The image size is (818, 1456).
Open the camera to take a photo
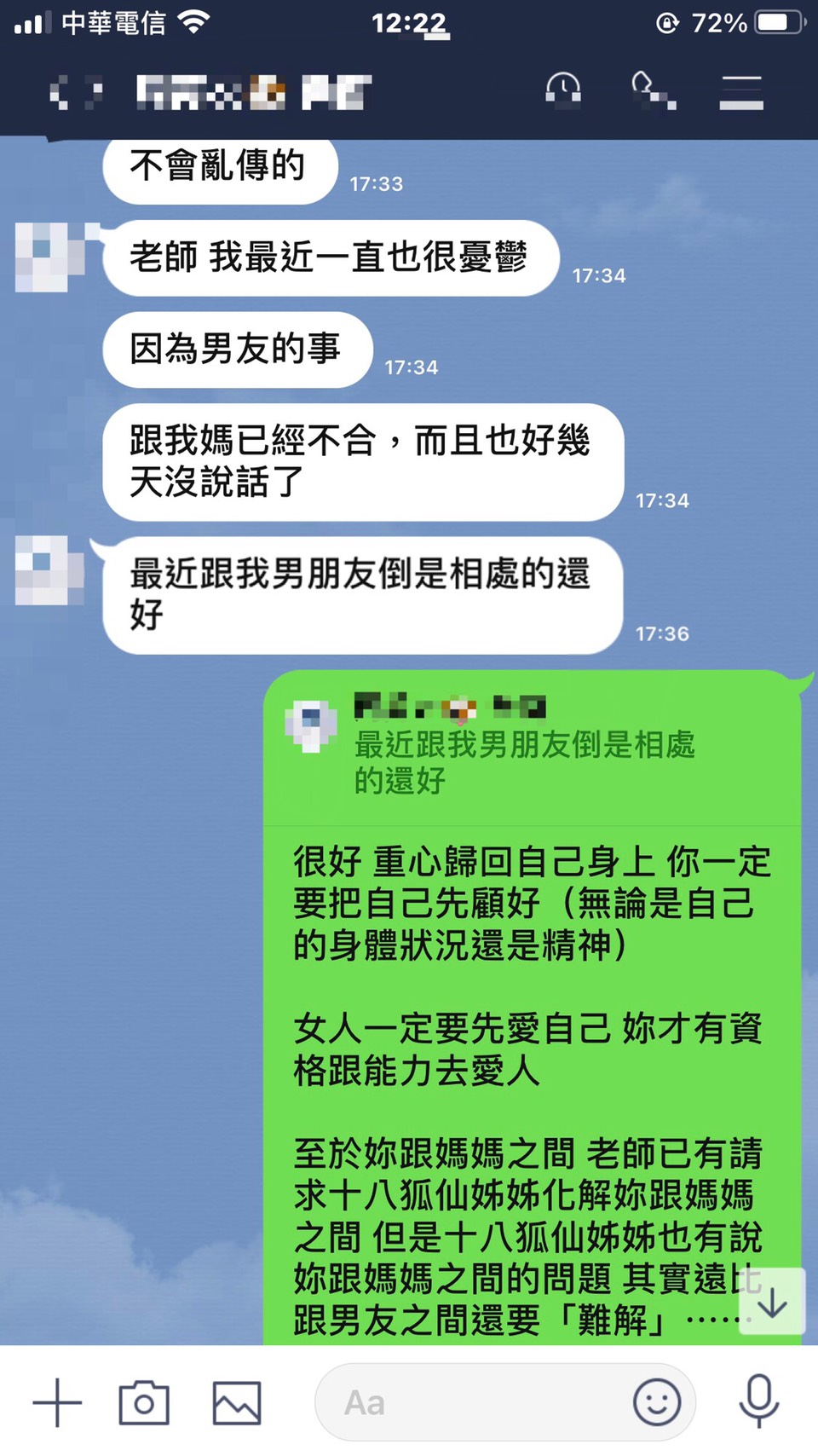(x=144, y=1402)
